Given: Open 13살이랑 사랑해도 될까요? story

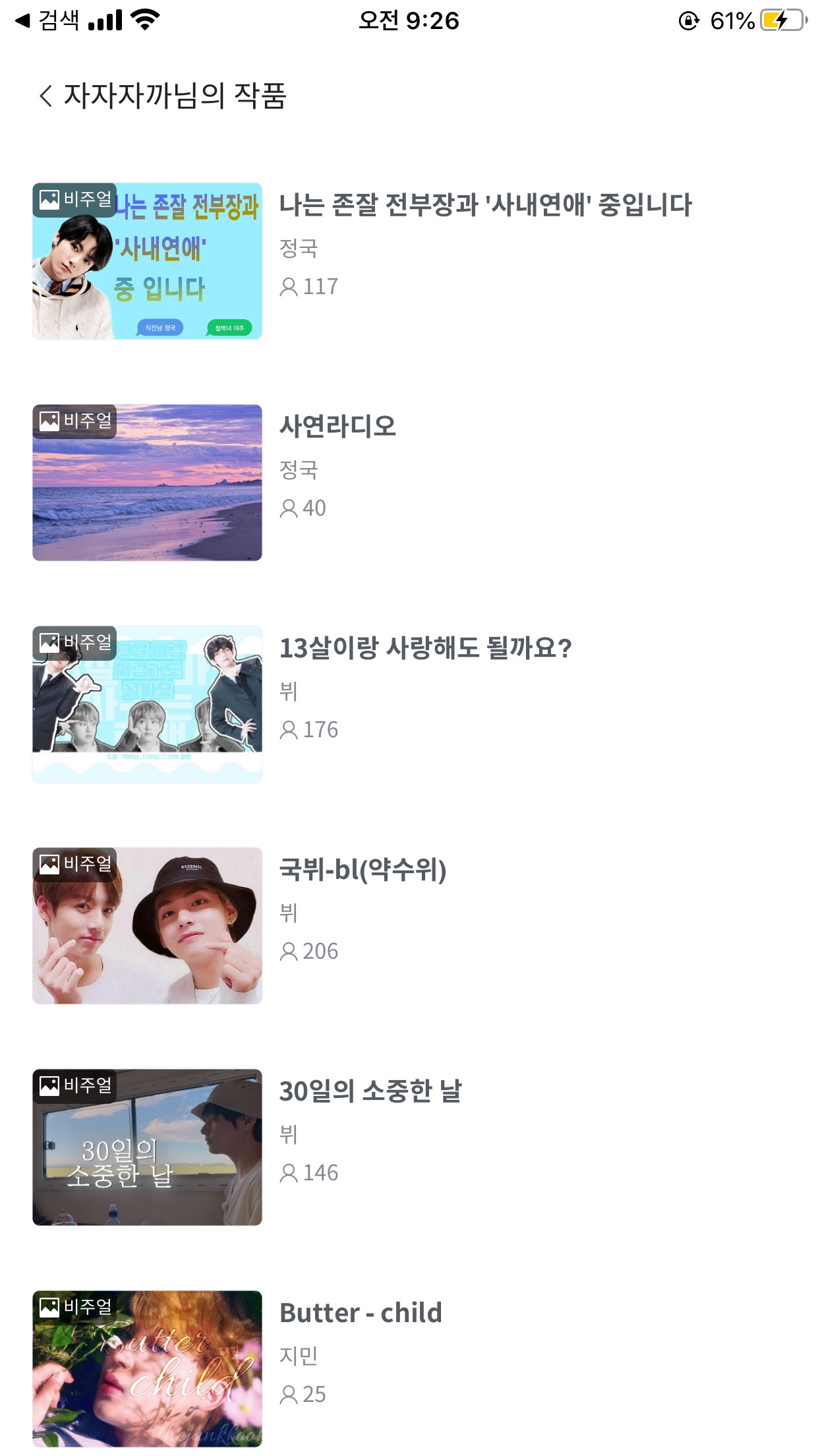Looking at the screenshot, I should click(x=425, y=648).
